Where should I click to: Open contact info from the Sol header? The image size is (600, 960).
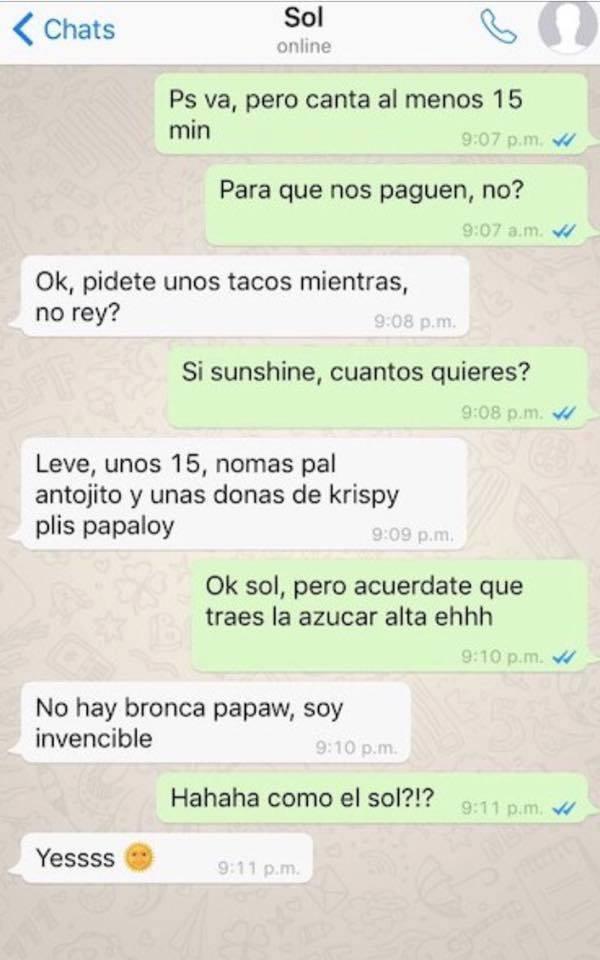304,29
